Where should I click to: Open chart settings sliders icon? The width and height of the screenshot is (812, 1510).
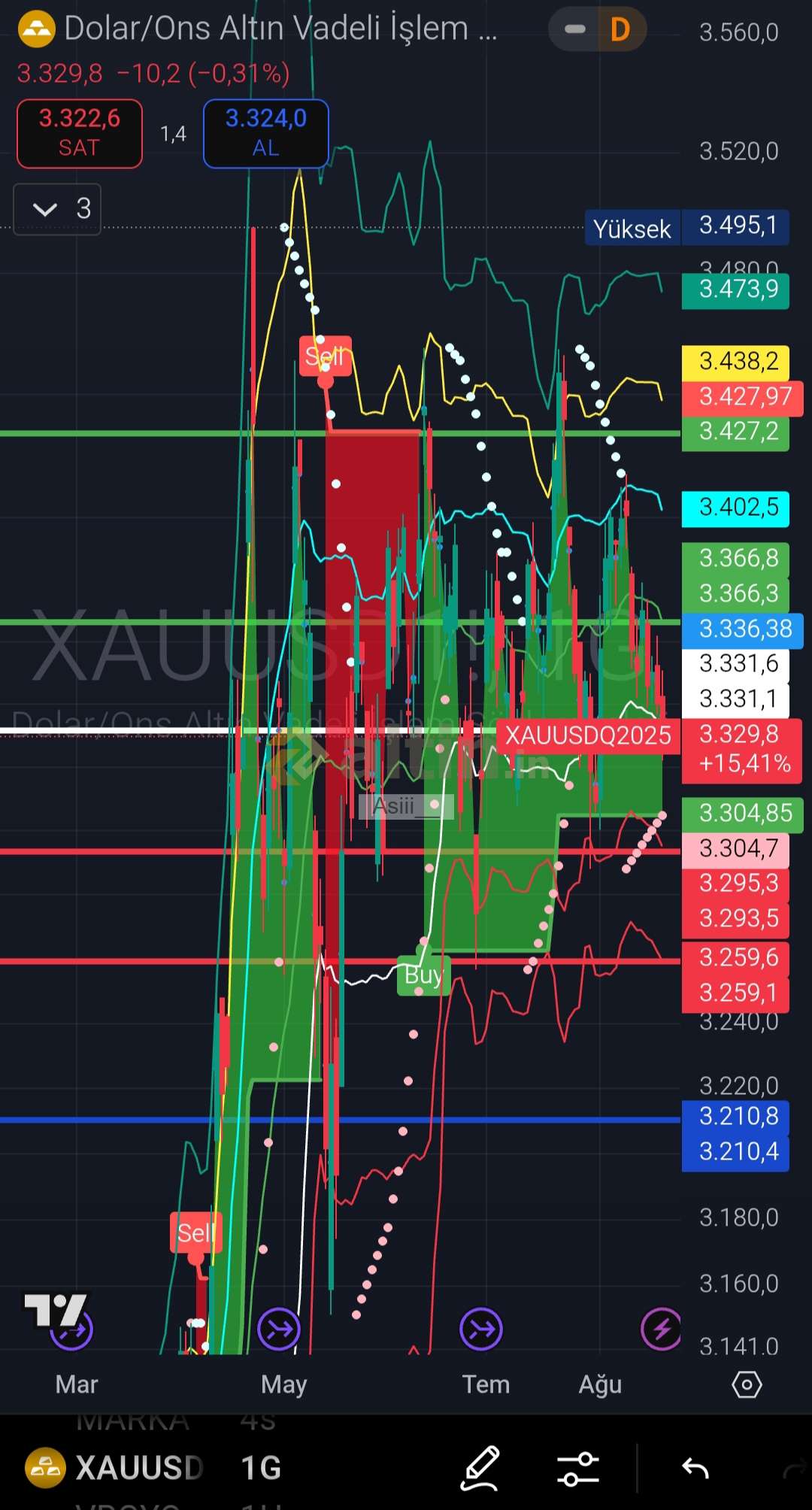click(578, 1468)
